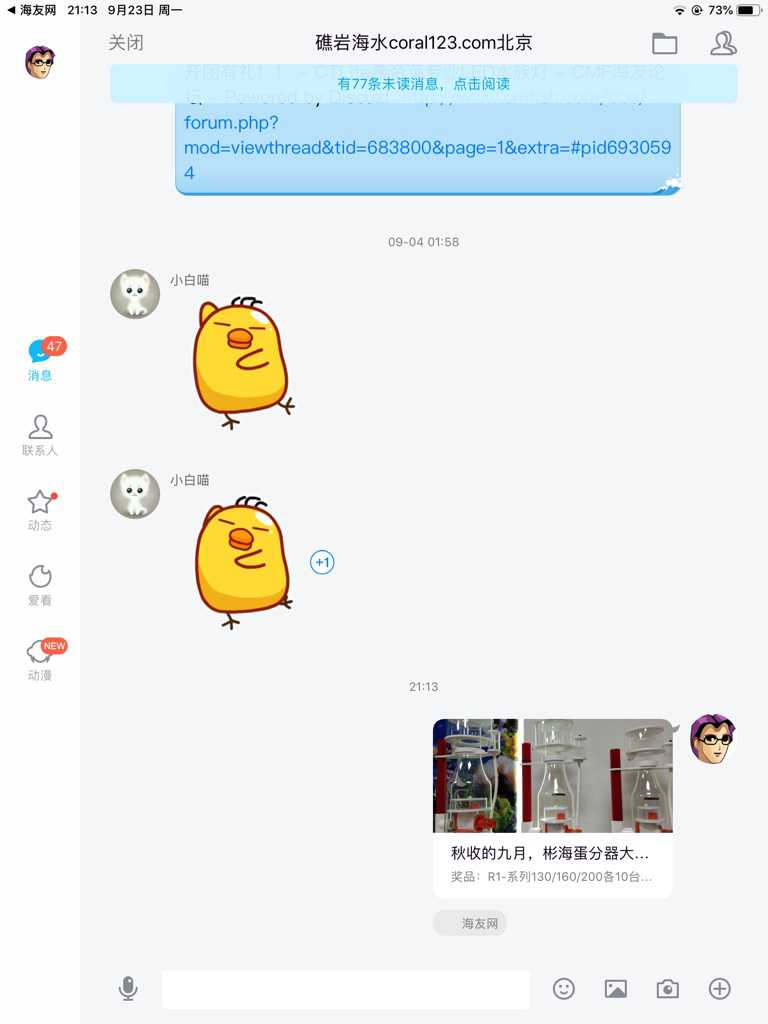
Task: Tap 关闭 to close the chat
Action: pyautogui.click(x=126, y=43)
